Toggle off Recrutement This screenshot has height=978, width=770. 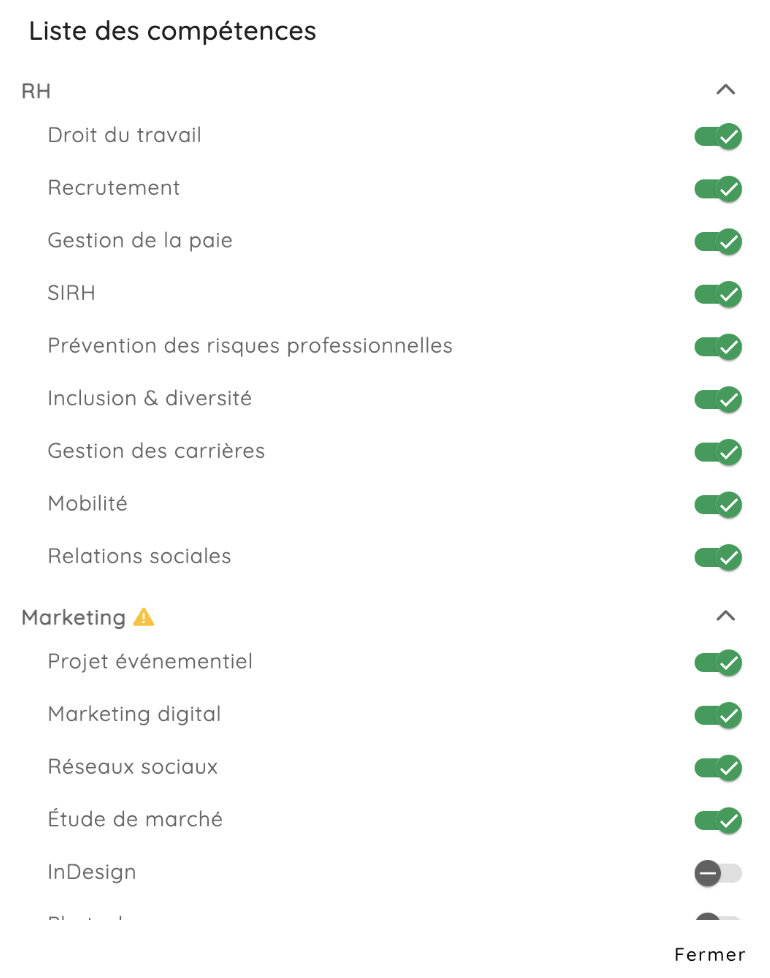pos(717,189)
